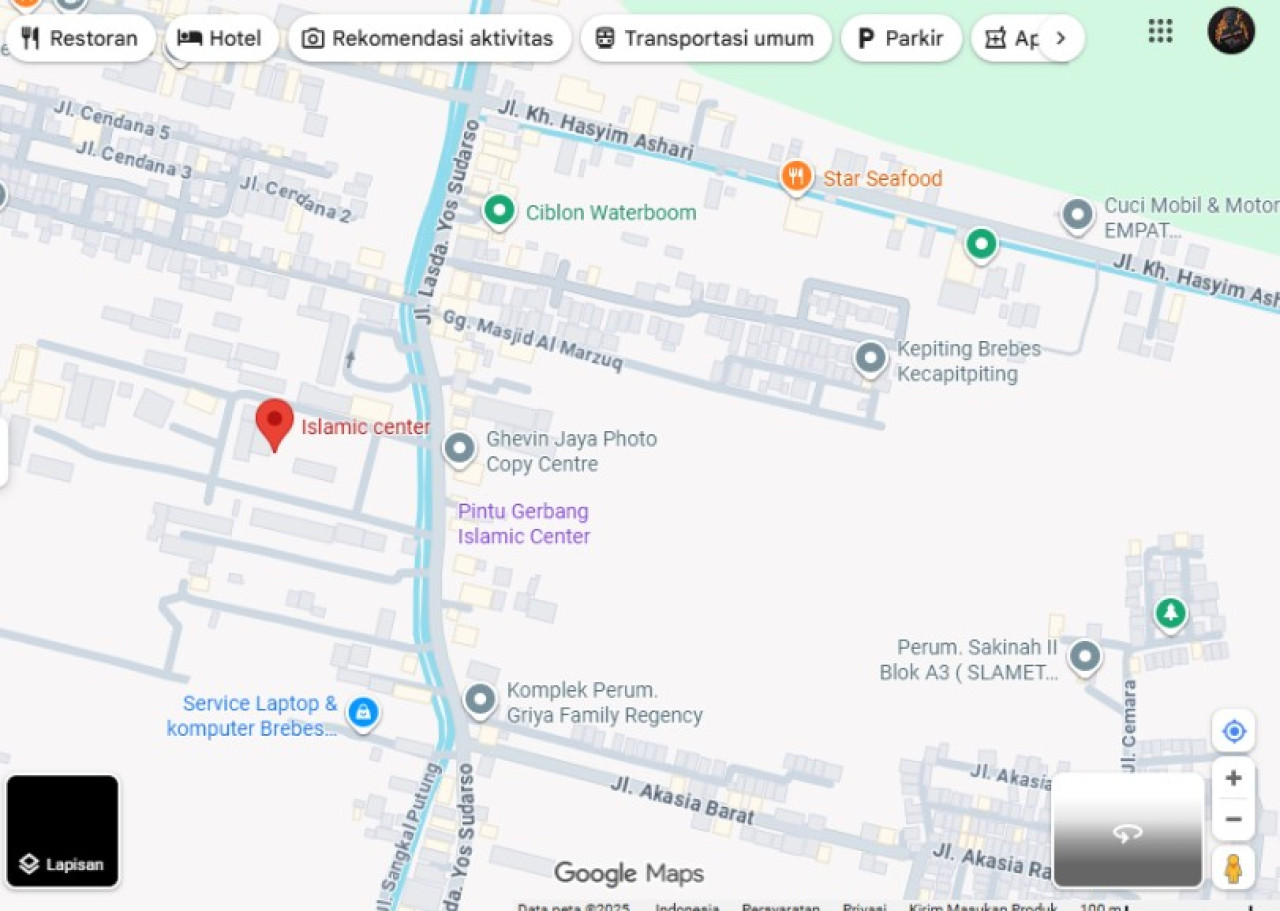Select the Hotel filter chip
This screenshot has width=1280, height=911.
pos(220,39)
